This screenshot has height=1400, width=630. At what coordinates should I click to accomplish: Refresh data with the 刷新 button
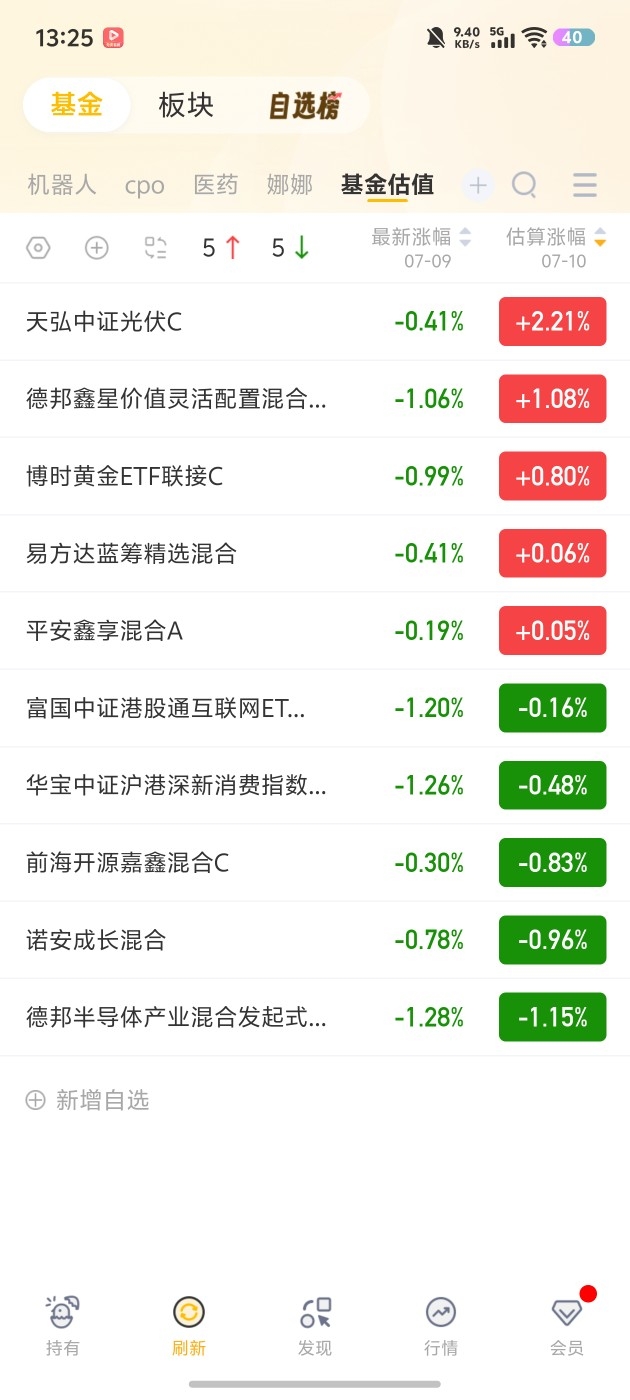(189, 1326)
